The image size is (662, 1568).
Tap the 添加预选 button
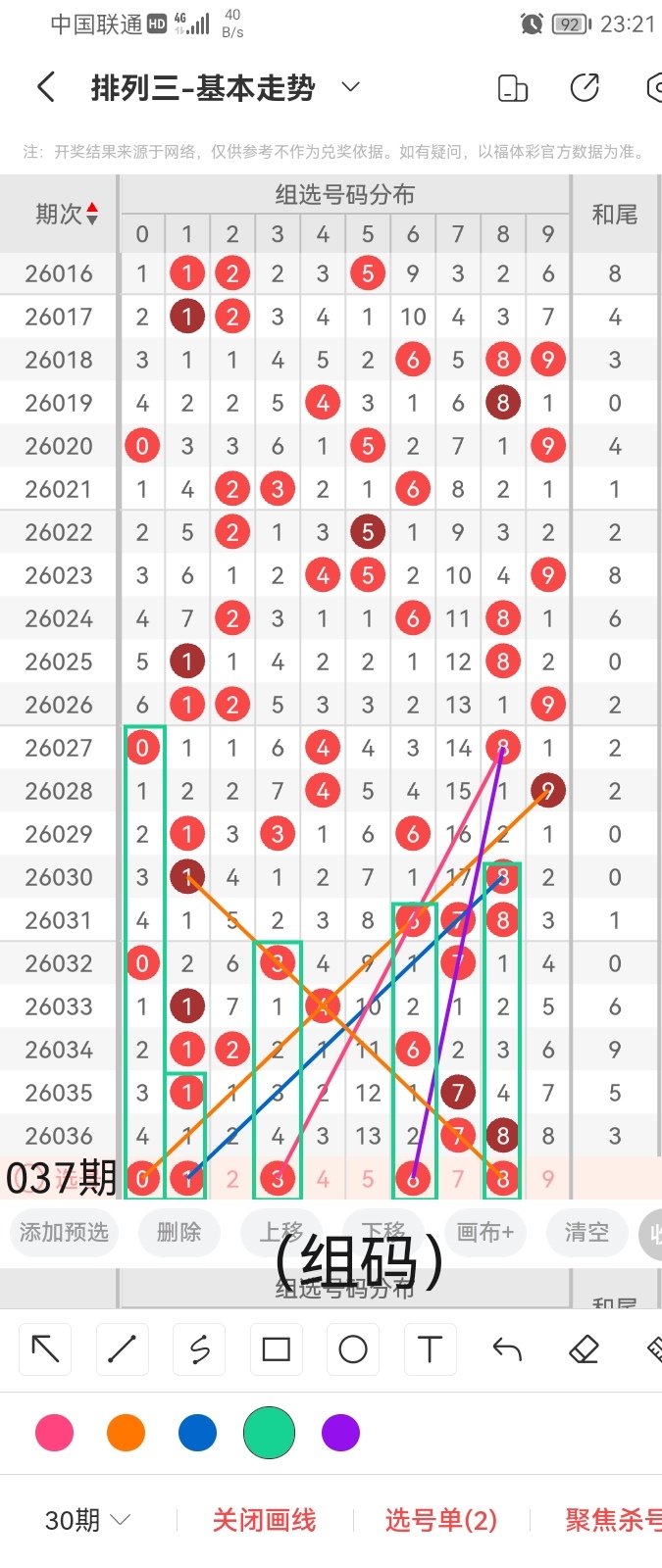pyautogui.click(x=64, y=1232)
